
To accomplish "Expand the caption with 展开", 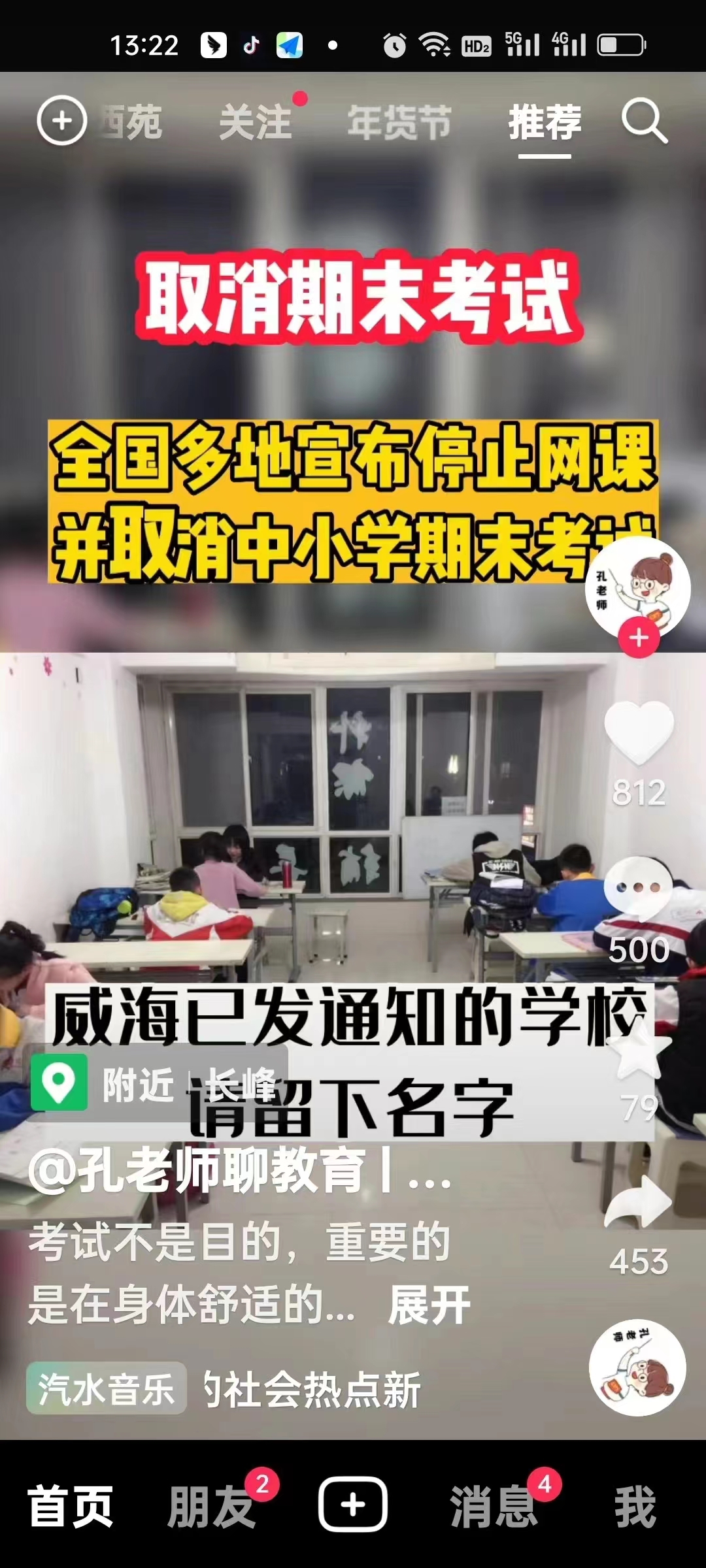I will point(429,1305).
